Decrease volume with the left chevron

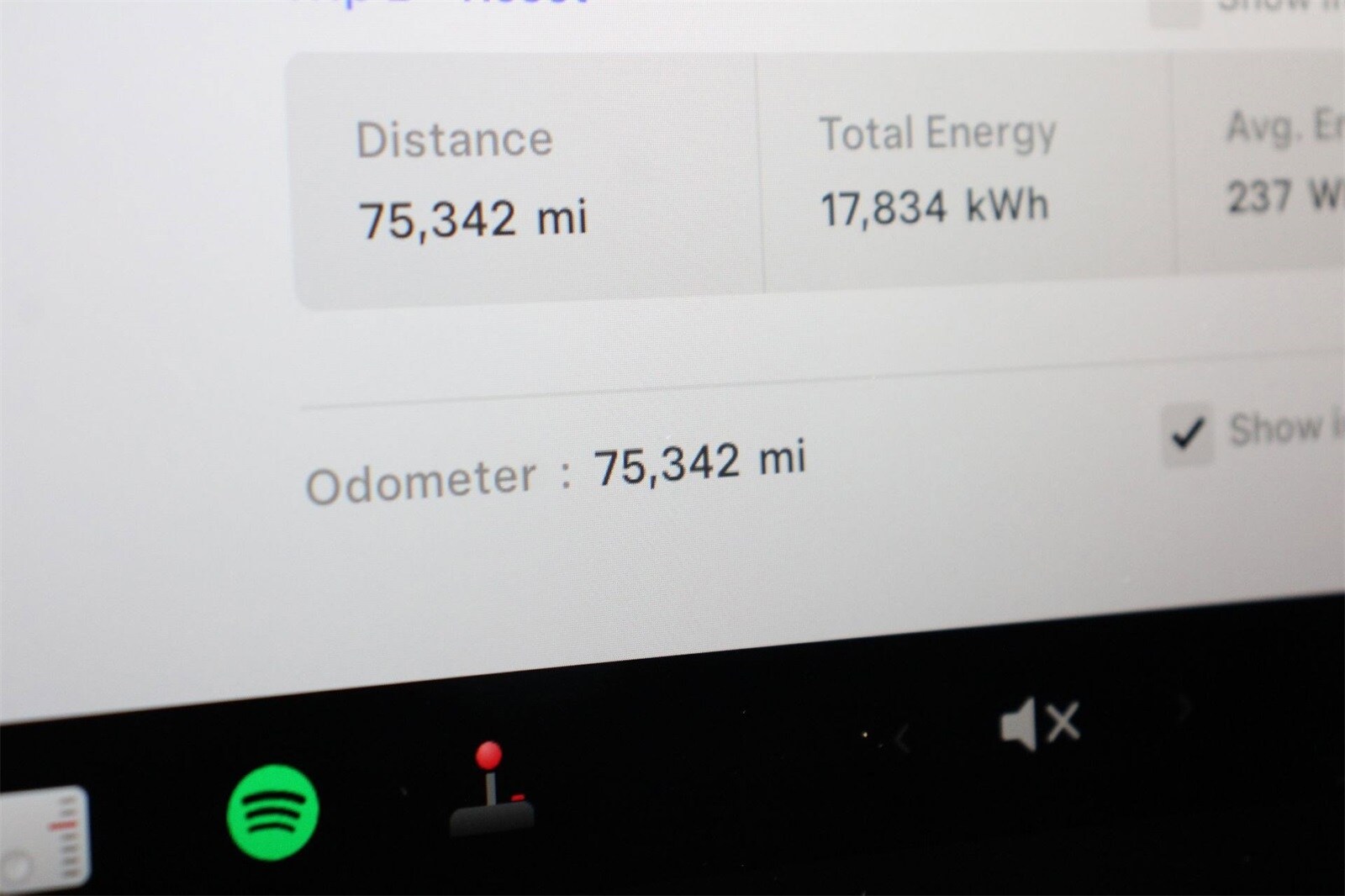click(903, 740)
